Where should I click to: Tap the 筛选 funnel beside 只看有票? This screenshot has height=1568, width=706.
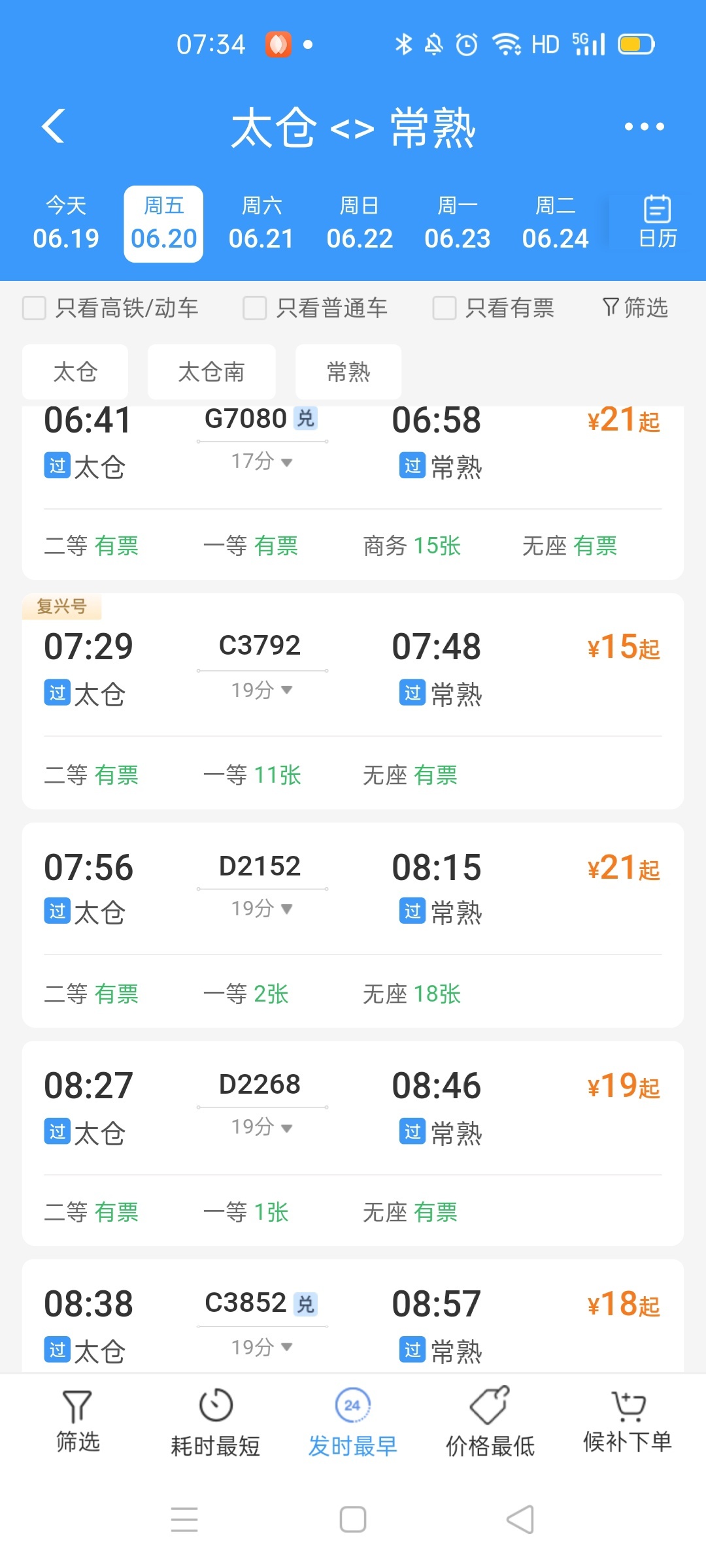point(635,307)
